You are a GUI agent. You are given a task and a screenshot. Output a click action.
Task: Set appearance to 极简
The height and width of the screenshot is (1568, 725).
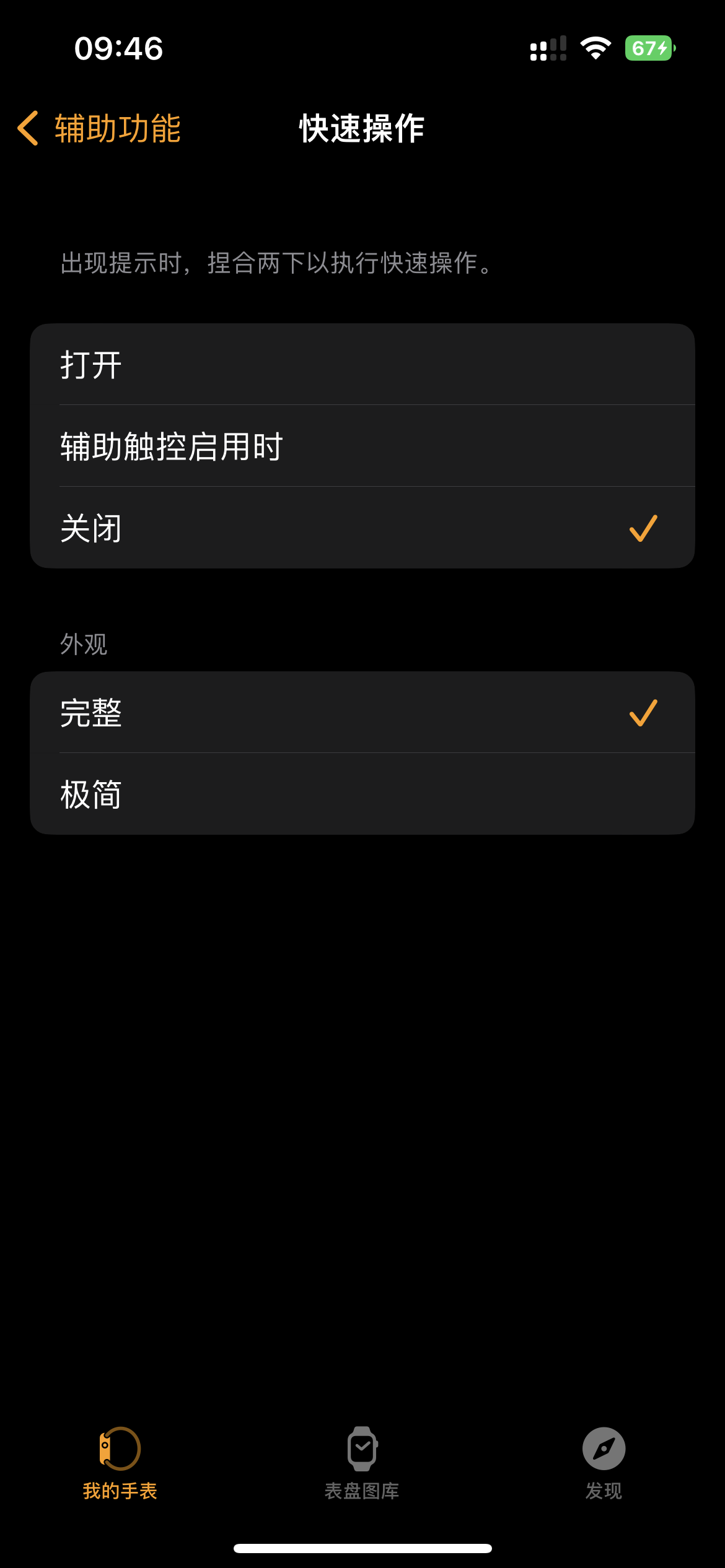[362, 795]
